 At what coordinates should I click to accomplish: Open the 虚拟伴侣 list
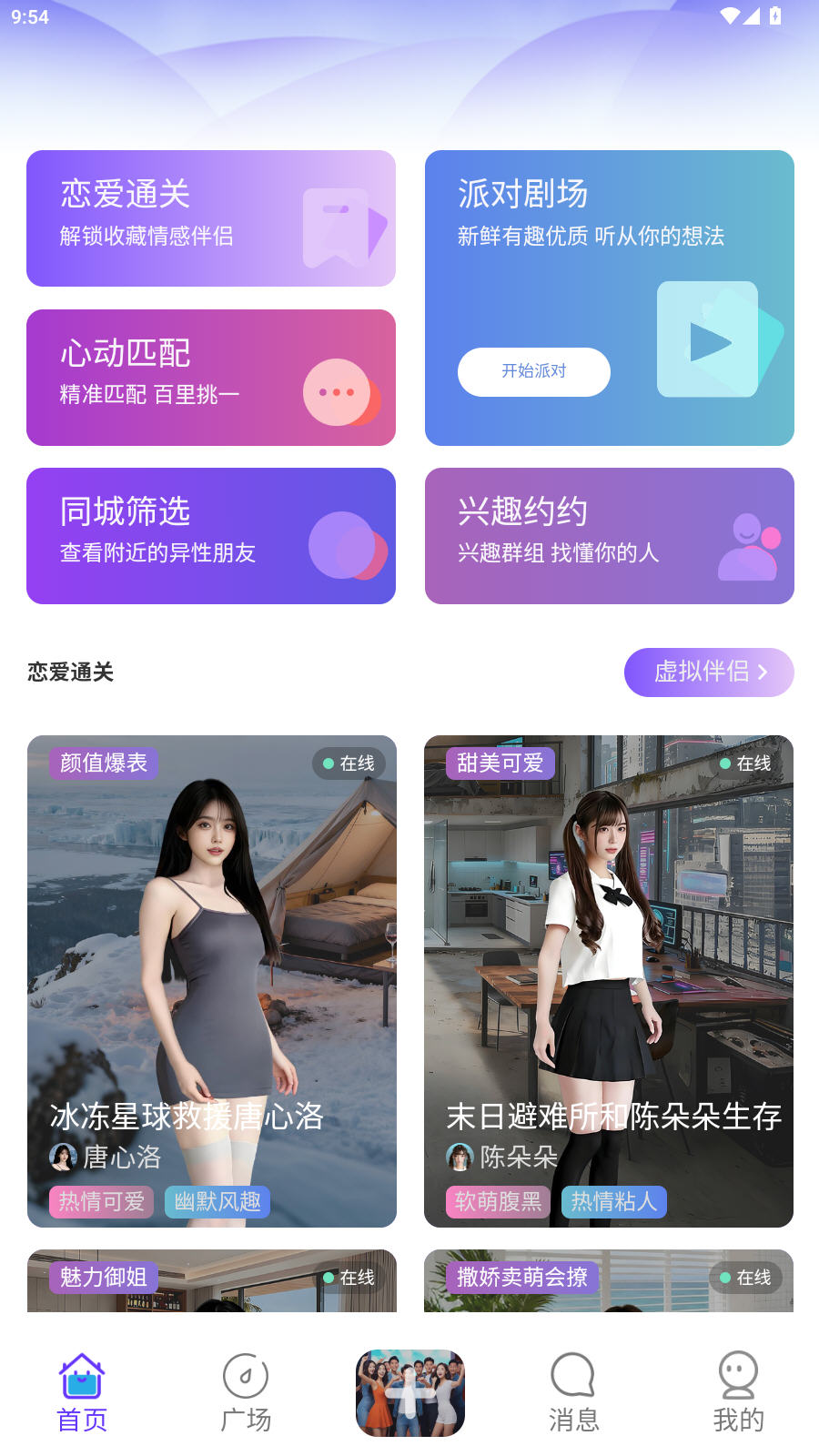(708, 672)
